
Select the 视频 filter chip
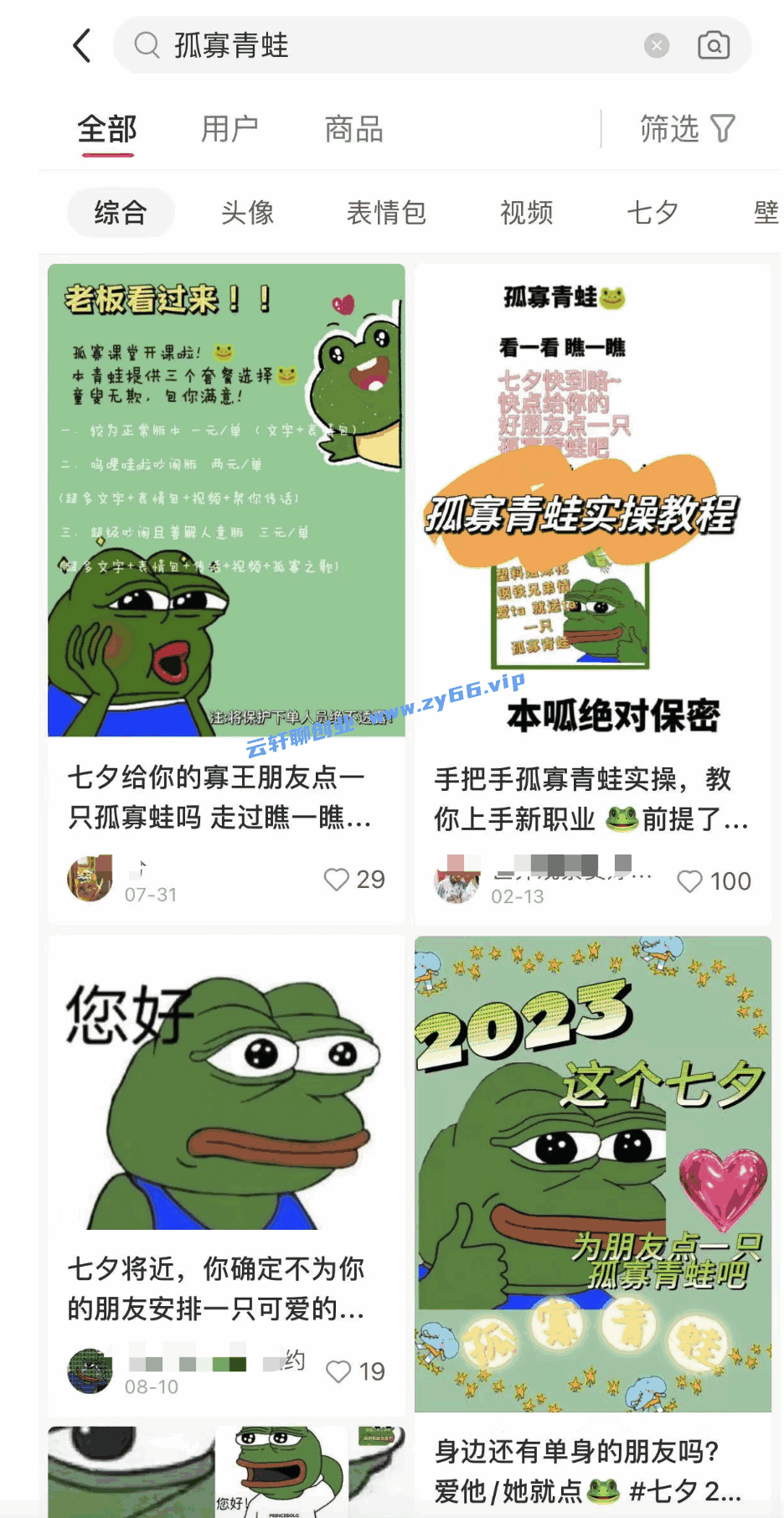(x=526, y=213)
